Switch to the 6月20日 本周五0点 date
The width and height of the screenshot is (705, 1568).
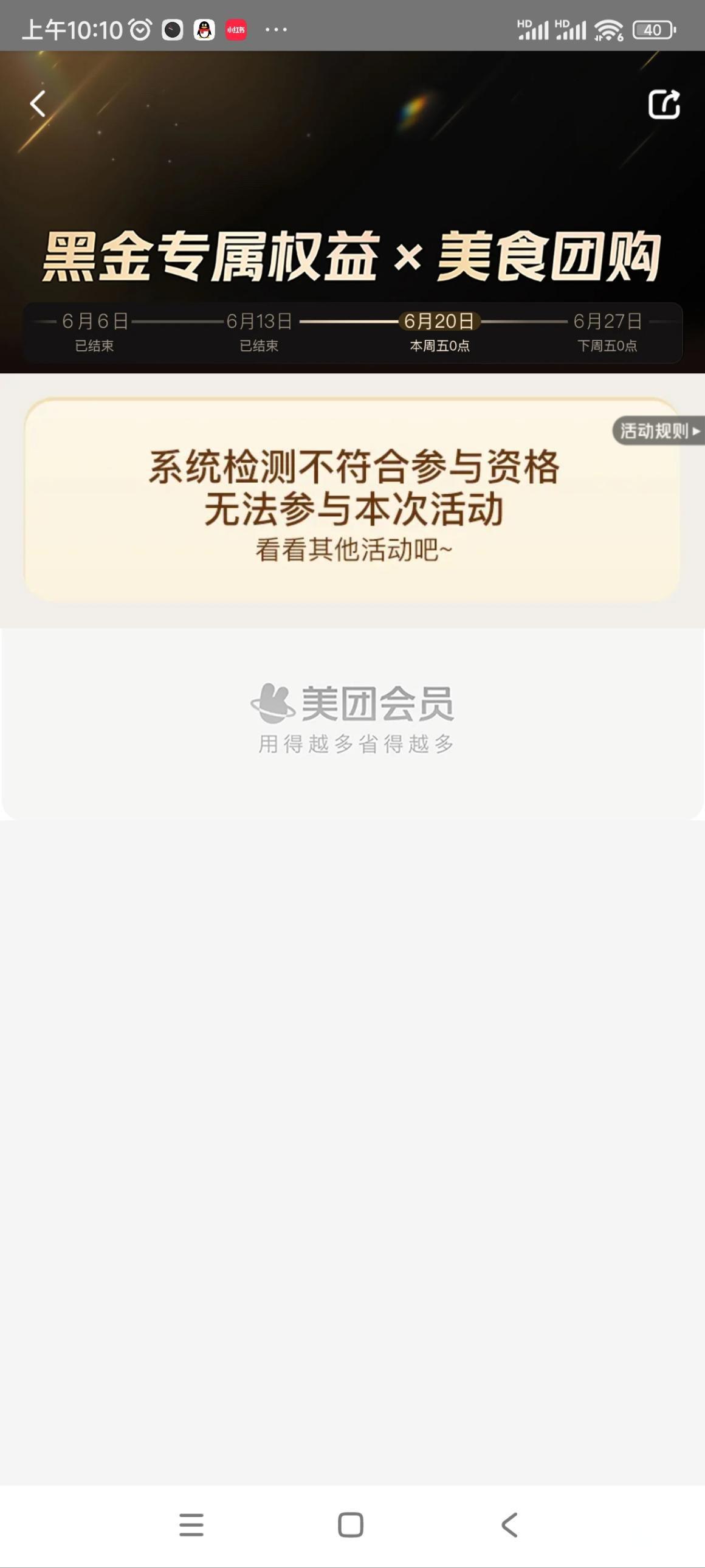(439, 331)
